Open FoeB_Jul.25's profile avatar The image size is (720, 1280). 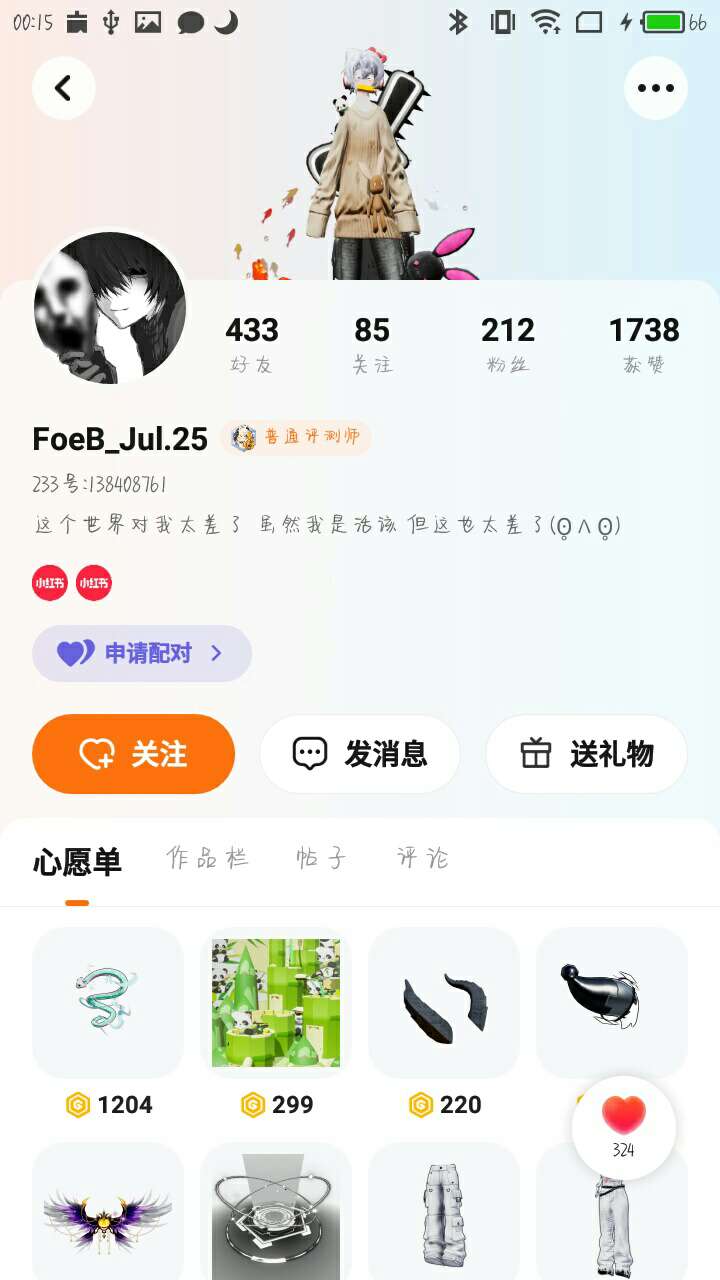110,308
